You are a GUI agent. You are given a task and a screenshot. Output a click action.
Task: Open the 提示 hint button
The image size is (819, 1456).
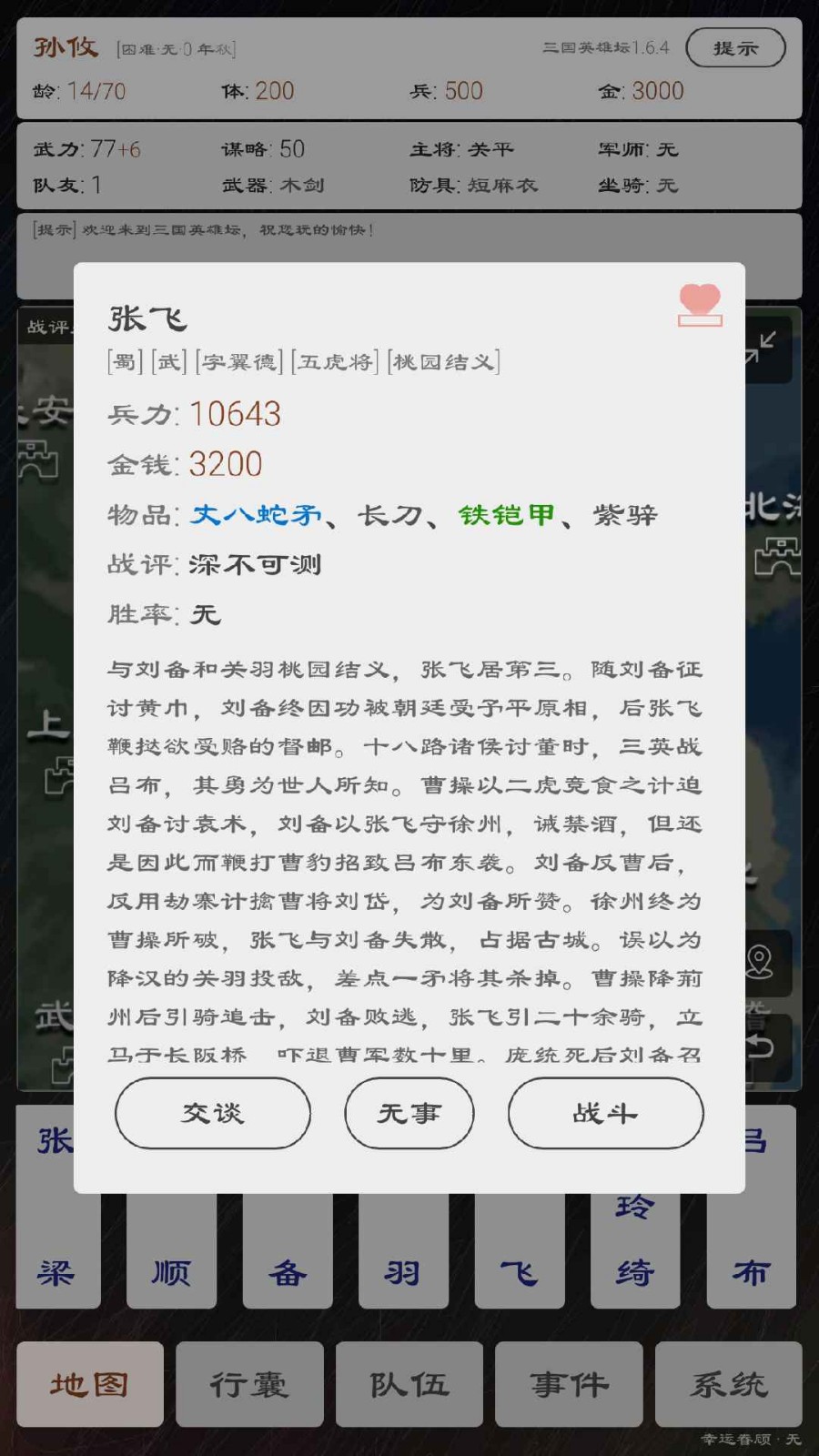[x=734, y=47]
